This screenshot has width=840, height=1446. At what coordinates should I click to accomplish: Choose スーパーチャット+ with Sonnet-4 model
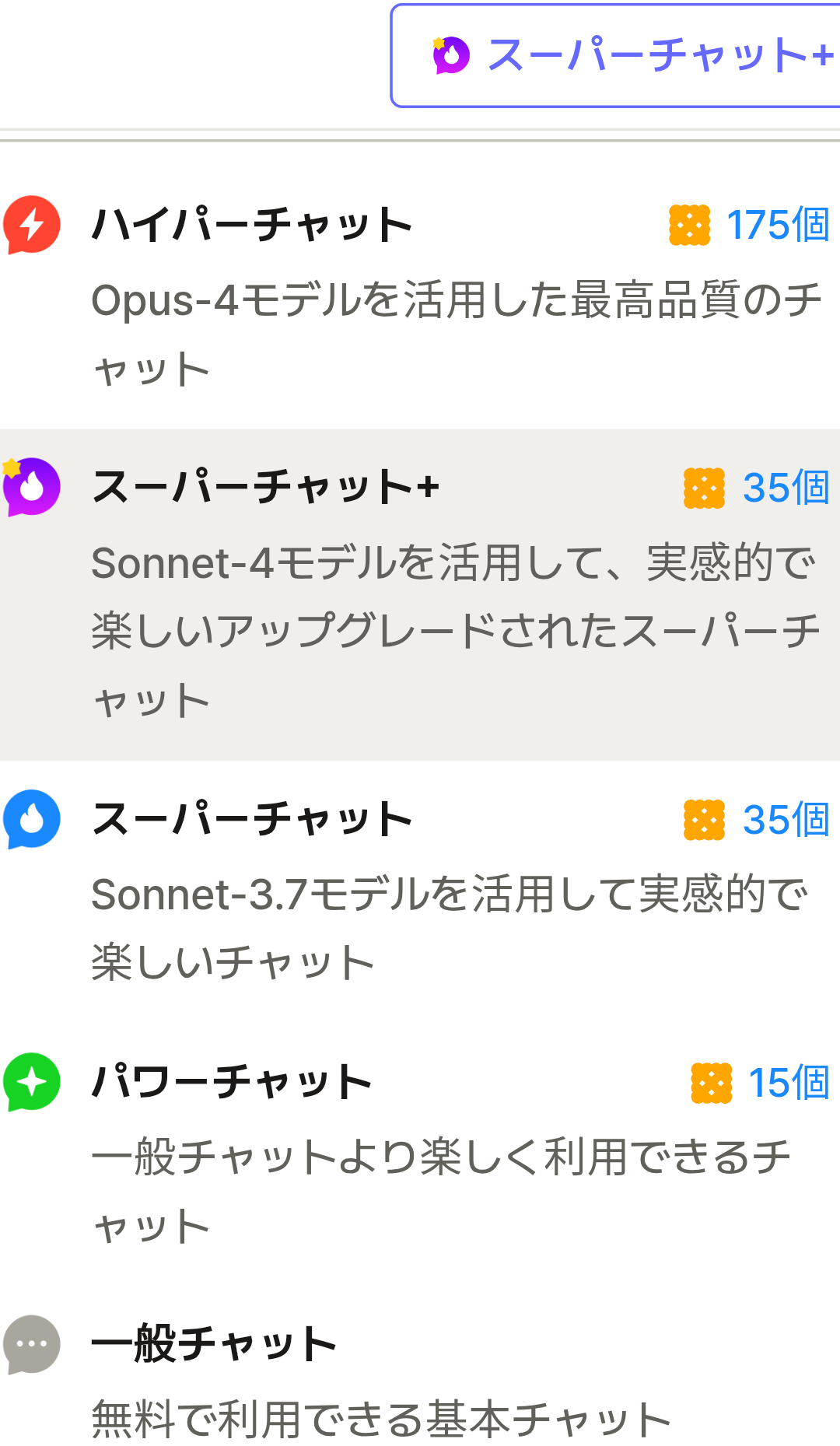(420, 593)
